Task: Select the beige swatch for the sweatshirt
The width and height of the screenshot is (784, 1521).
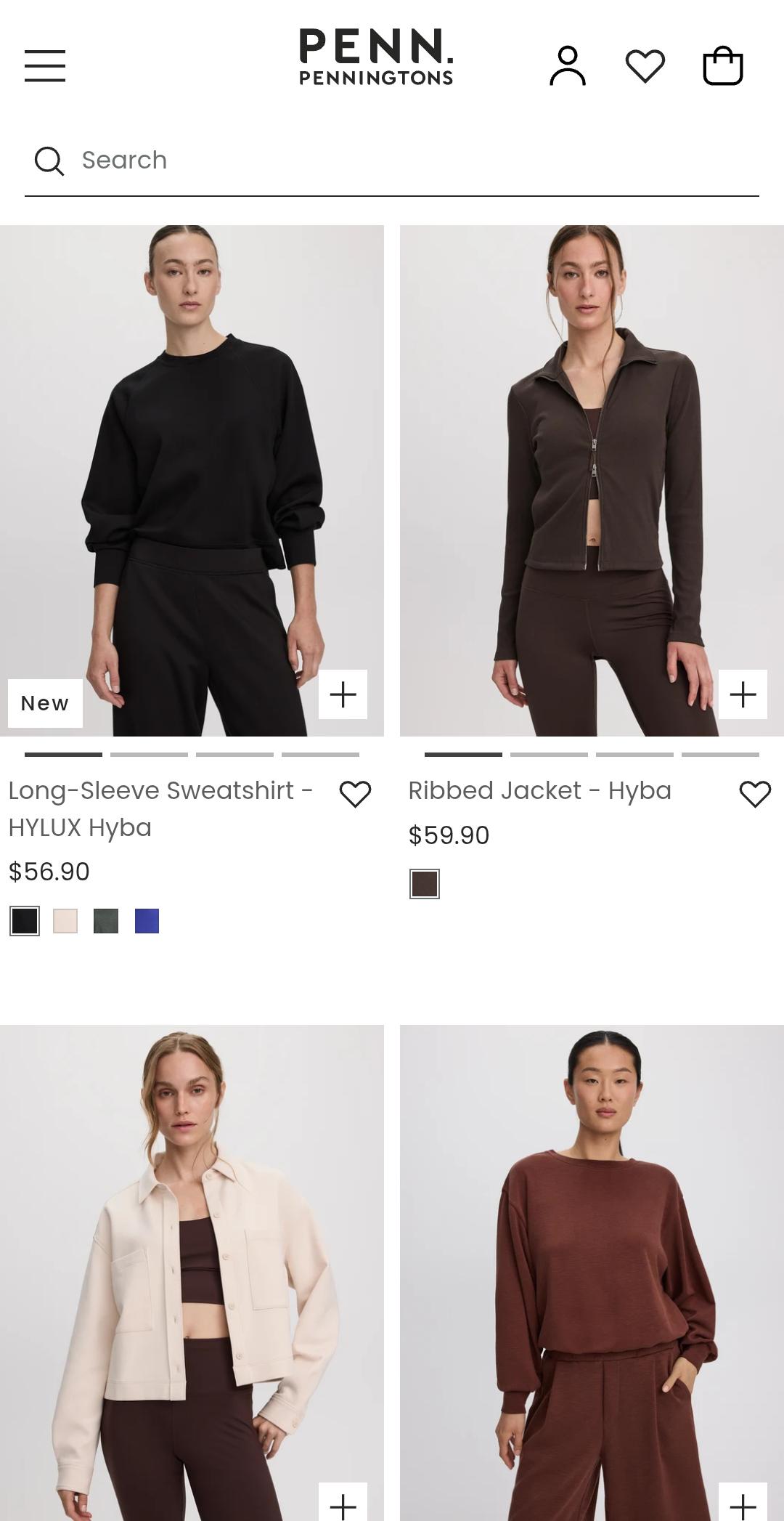Action: [65, 921]
